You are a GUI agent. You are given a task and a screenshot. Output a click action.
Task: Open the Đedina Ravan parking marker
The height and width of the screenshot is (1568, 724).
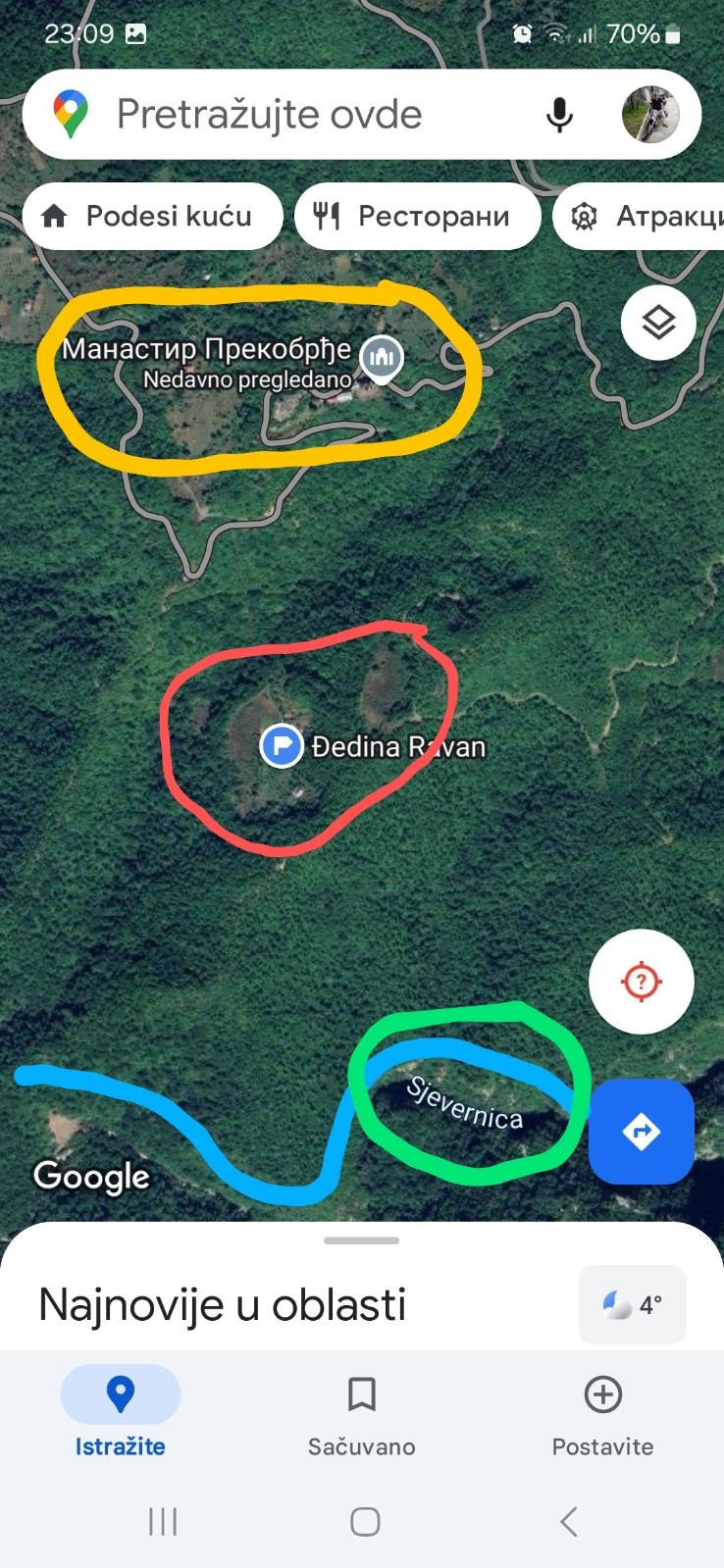(x=282, y=746)
